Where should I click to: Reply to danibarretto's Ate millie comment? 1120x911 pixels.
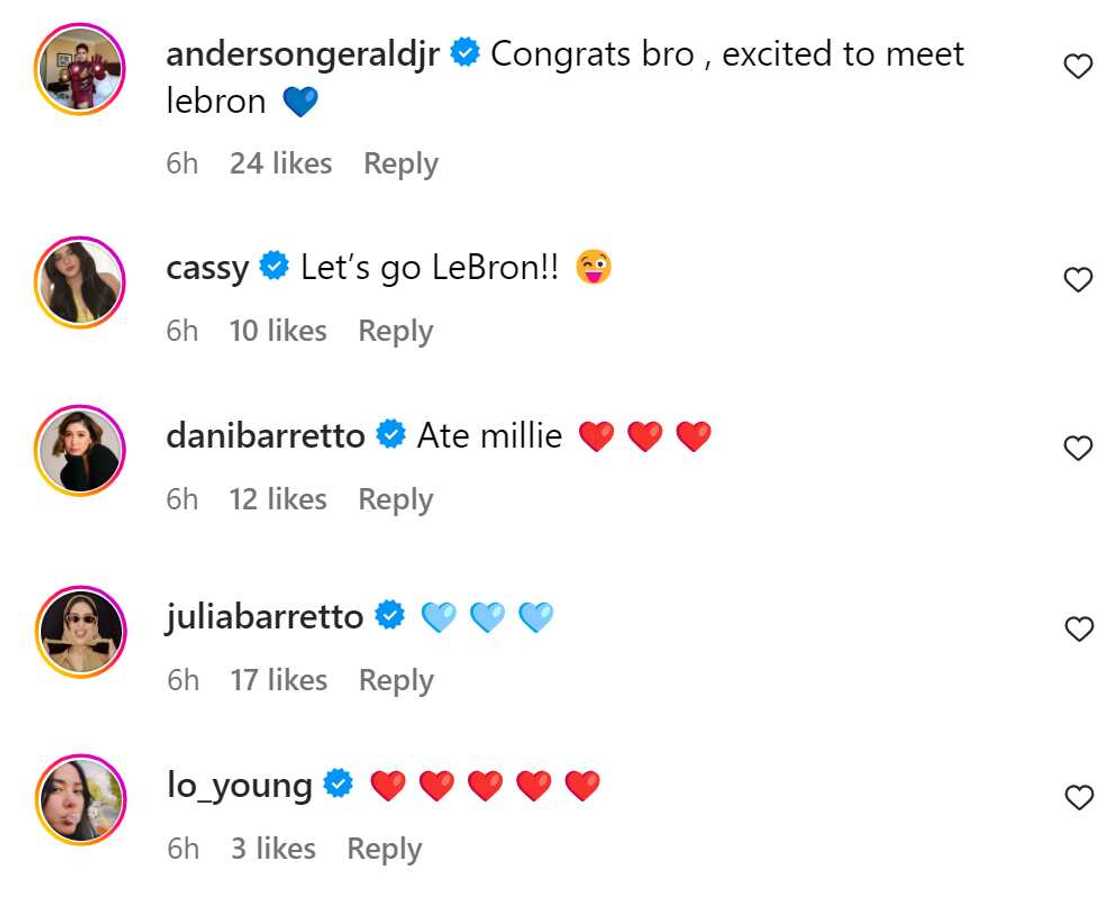(395, 499)
